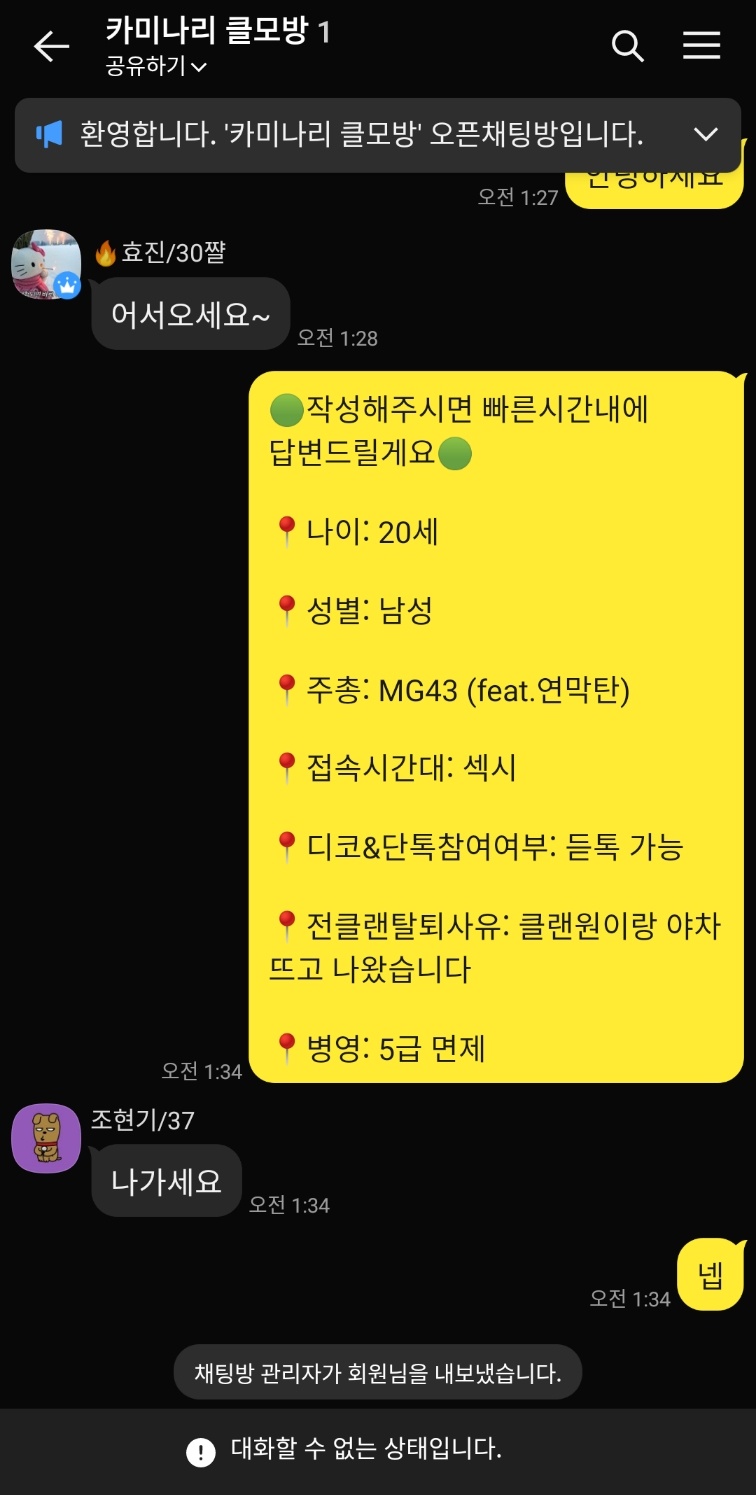The width and height of the screenshot is (756, 1495).
Task: Open the 공유하기 dropdown
Action: (x=156, y=68)
